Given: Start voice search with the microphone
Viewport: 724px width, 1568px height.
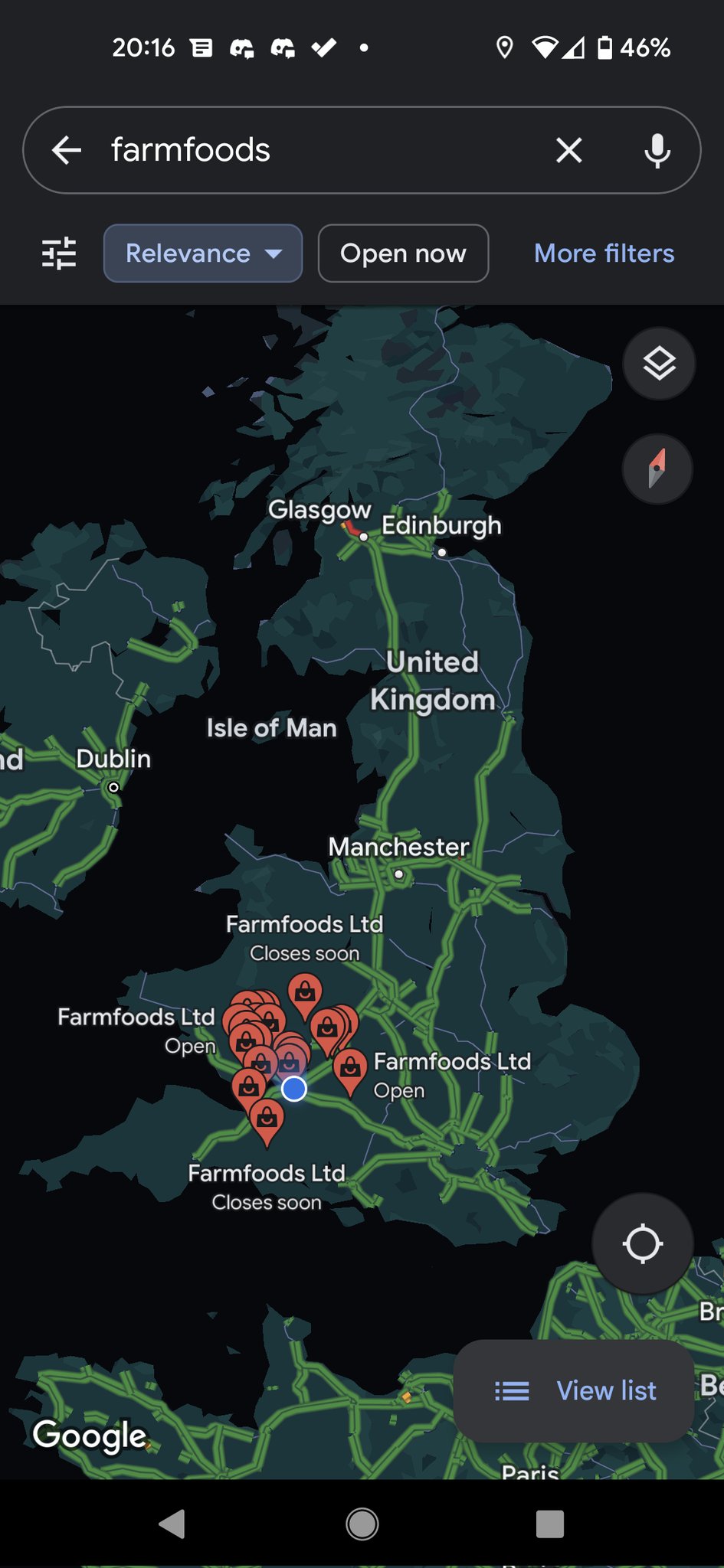Looking at the screenshot, I should 657,150.
